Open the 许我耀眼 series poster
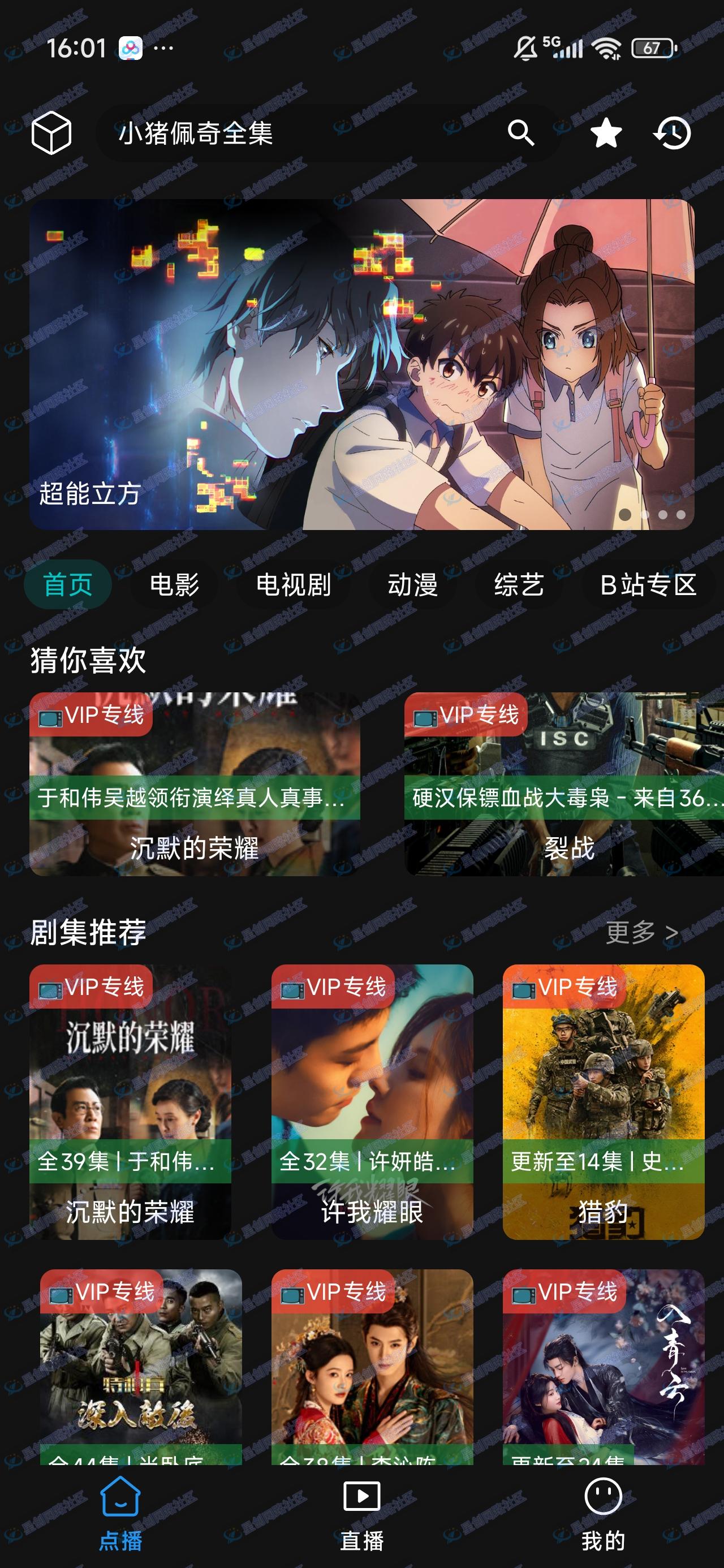This screenshot has width=724, height=1568. [x=372, y=1102]
